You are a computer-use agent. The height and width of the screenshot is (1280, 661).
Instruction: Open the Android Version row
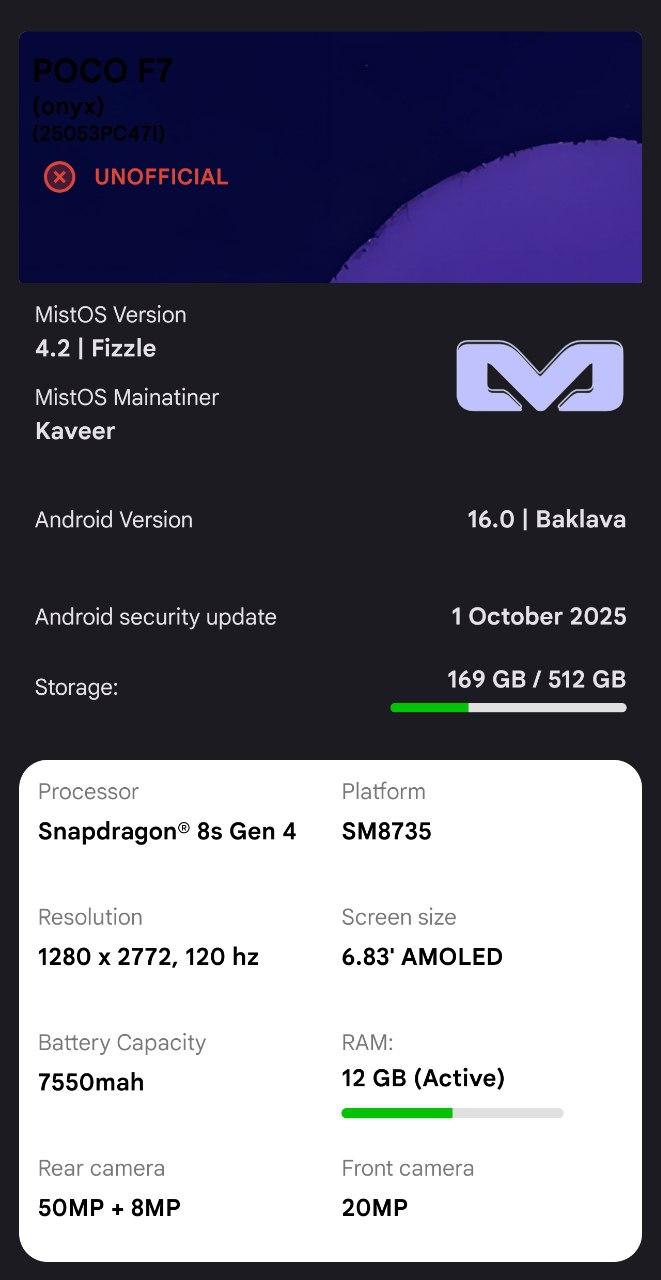(x=330, y=520)
